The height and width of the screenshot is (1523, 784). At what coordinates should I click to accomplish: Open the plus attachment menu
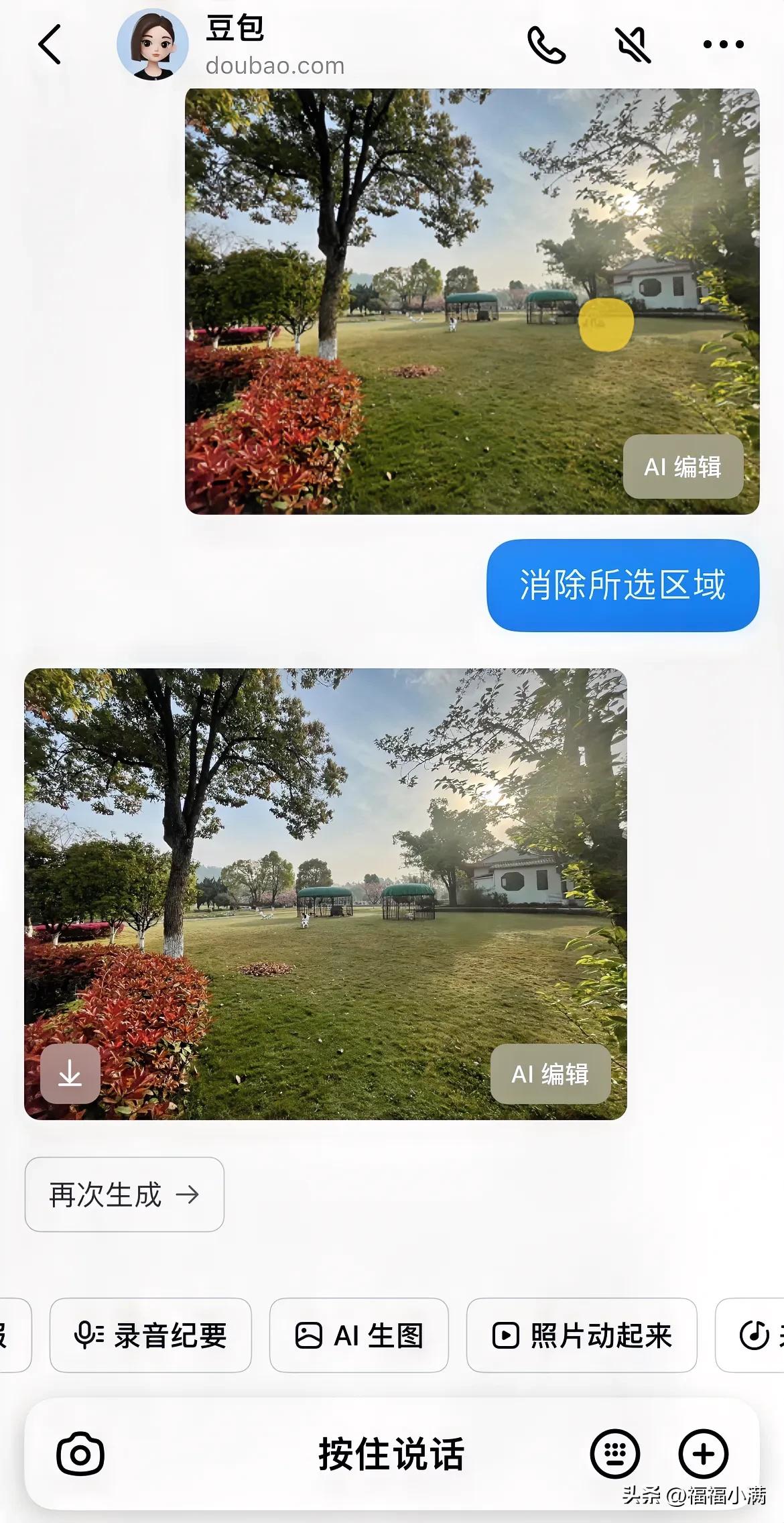[x=703, y=1453]
